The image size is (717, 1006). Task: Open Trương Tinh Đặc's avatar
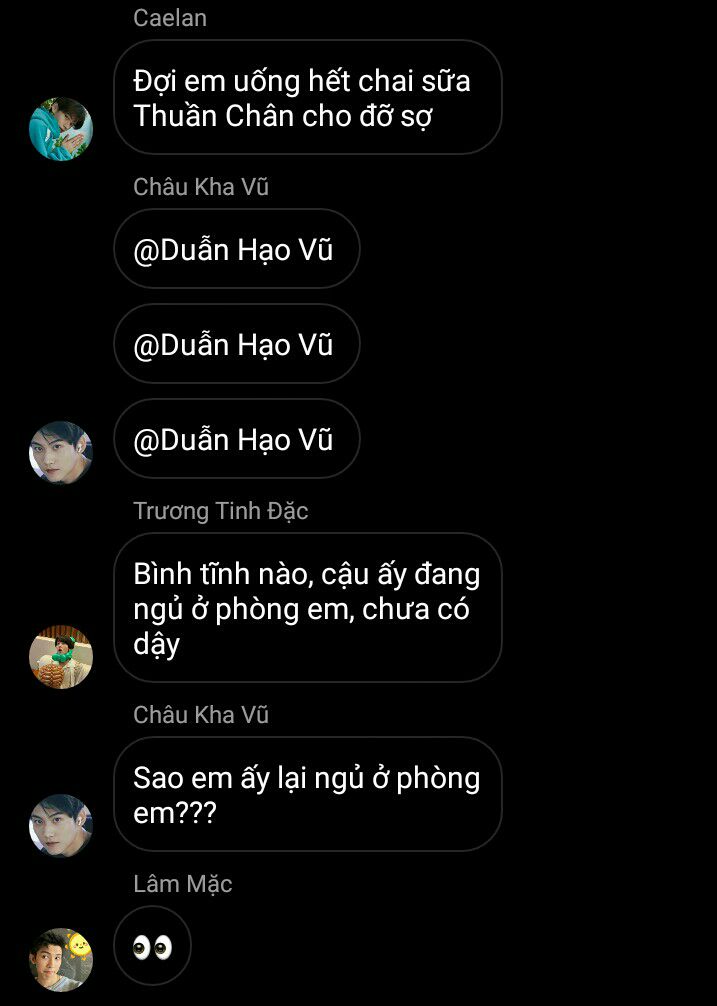pos(61,657)
